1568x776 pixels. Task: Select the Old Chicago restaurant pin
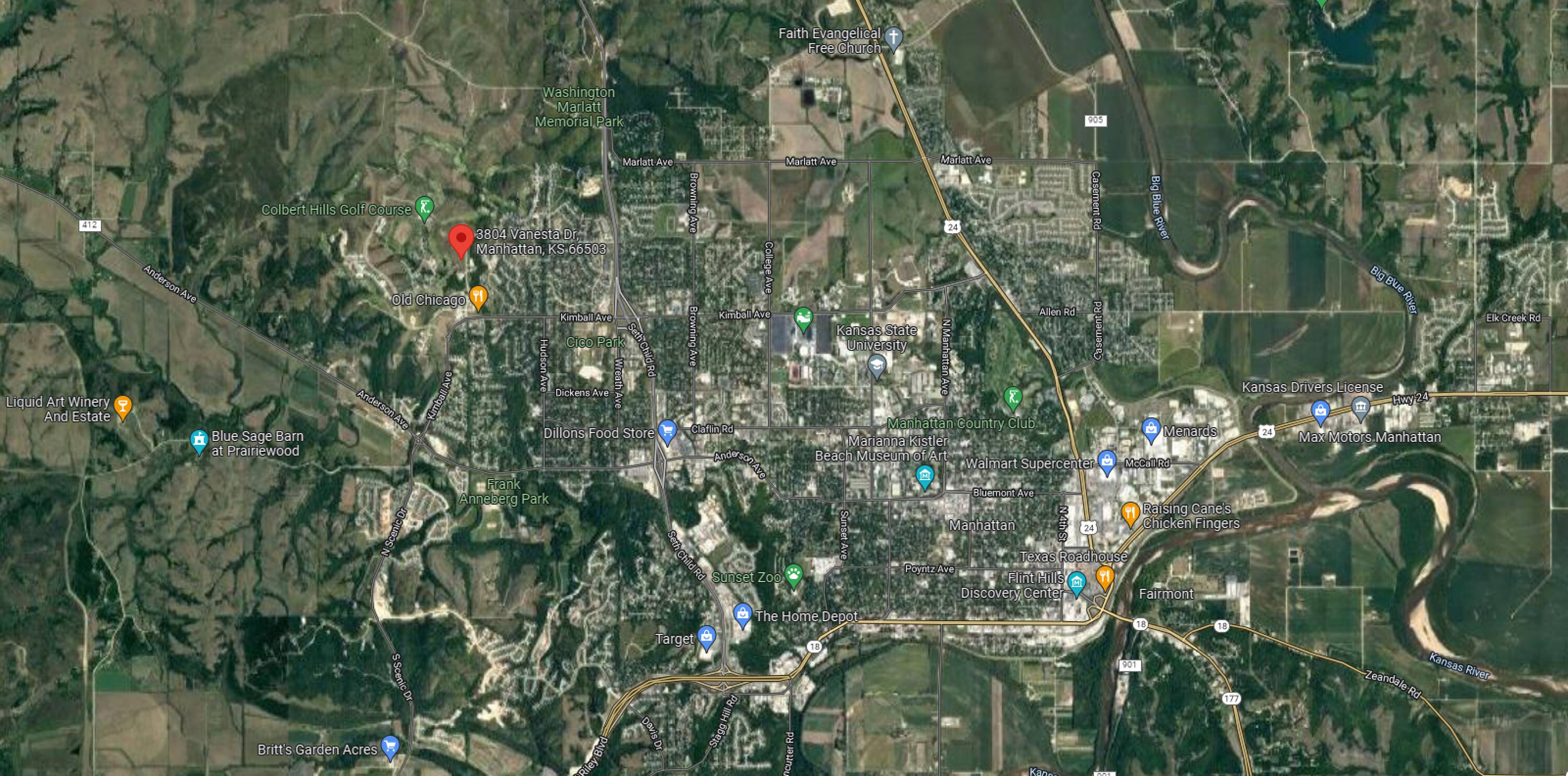(x=478, y=297)
